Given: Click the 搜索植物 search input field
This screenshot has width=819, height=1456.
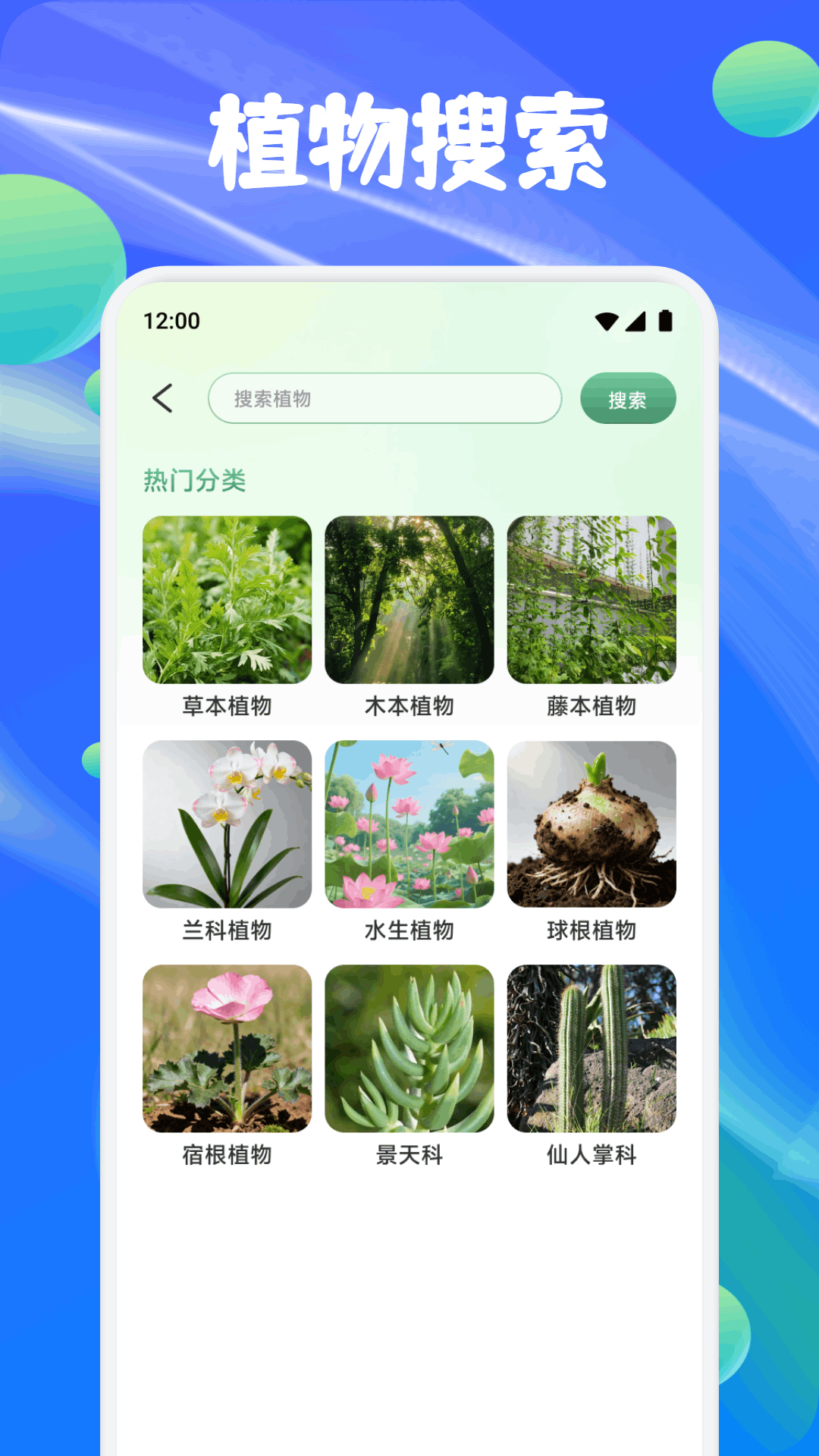Looking at the screenshot, I should 385,397.
